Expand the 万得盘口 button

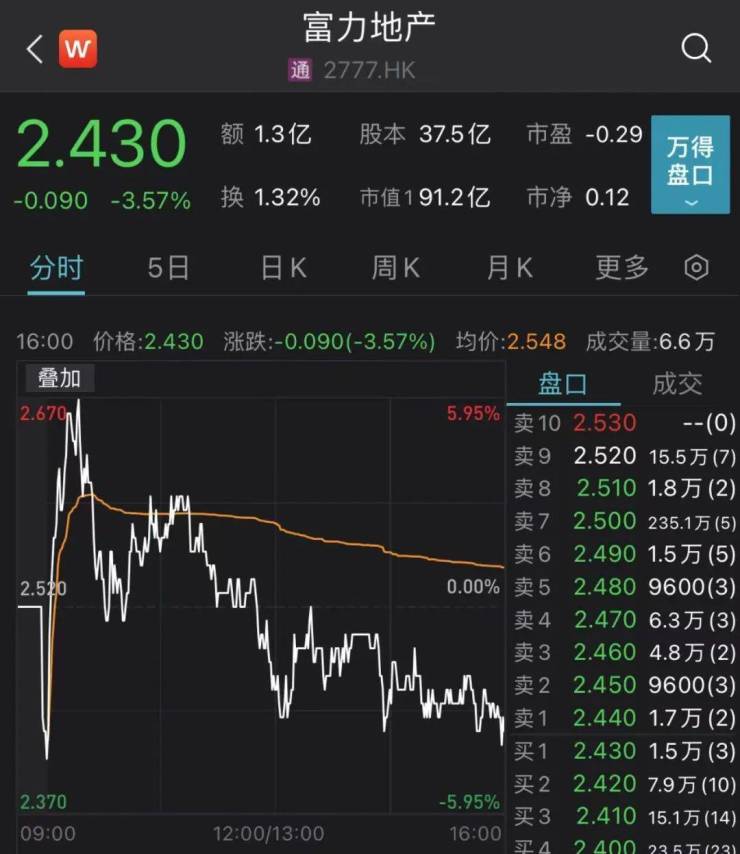[690, 165]
